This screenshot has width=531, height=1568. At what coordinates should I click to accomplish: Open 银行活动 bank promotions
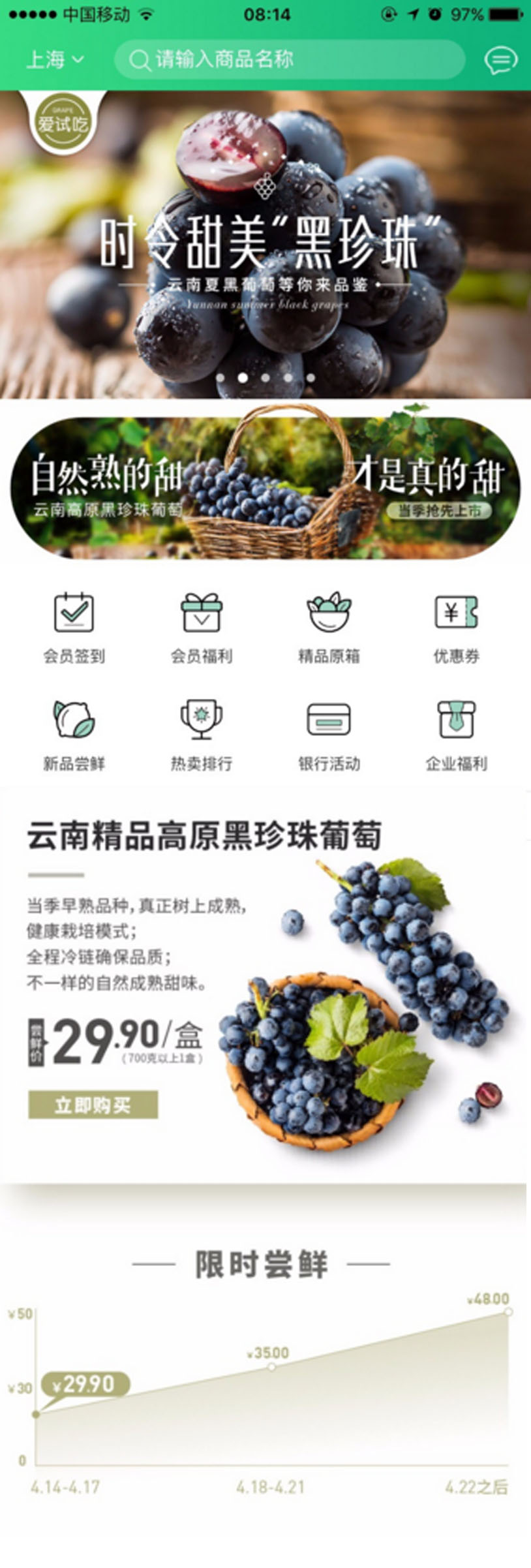[329, 735]
